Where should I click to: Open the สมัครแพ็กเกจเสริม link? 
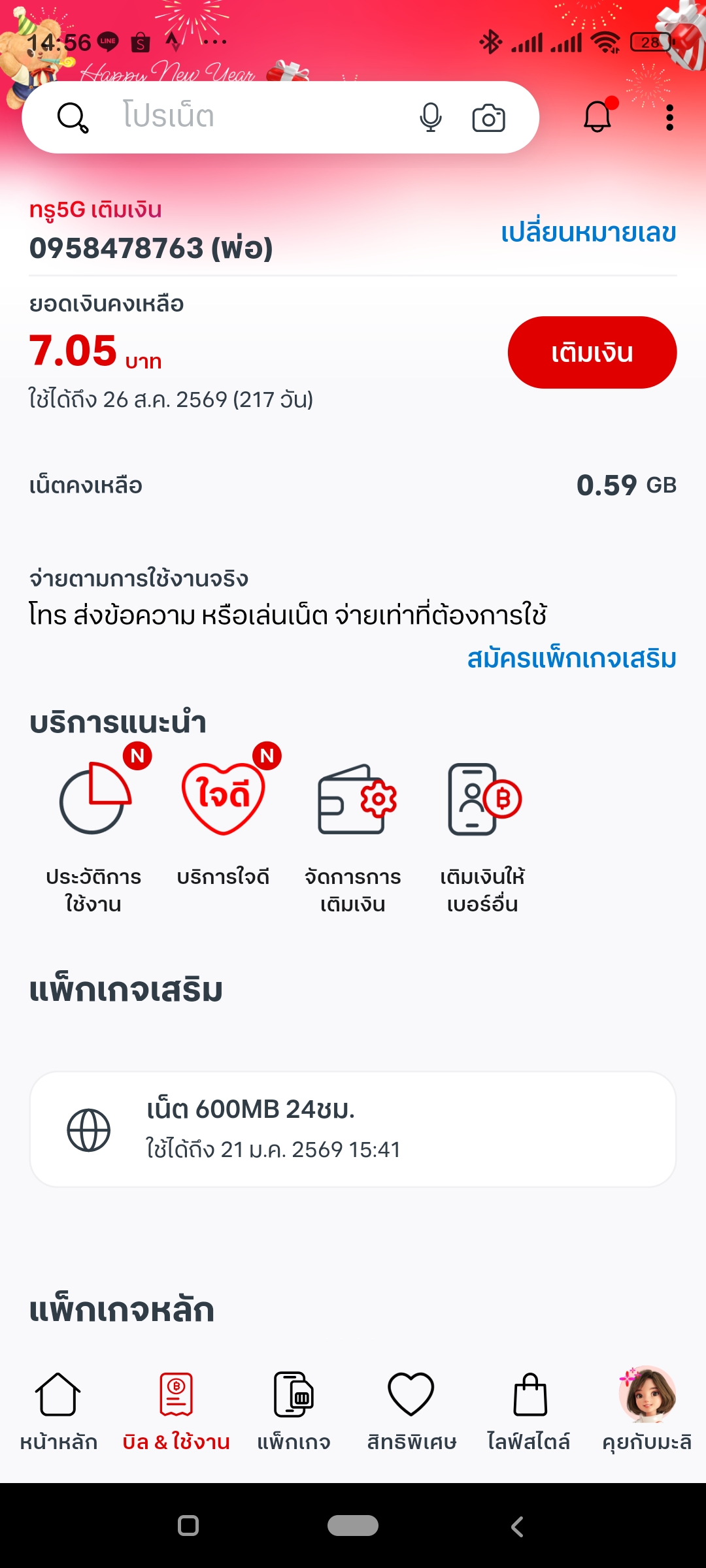pyautogui.click(x=571, y=659)
